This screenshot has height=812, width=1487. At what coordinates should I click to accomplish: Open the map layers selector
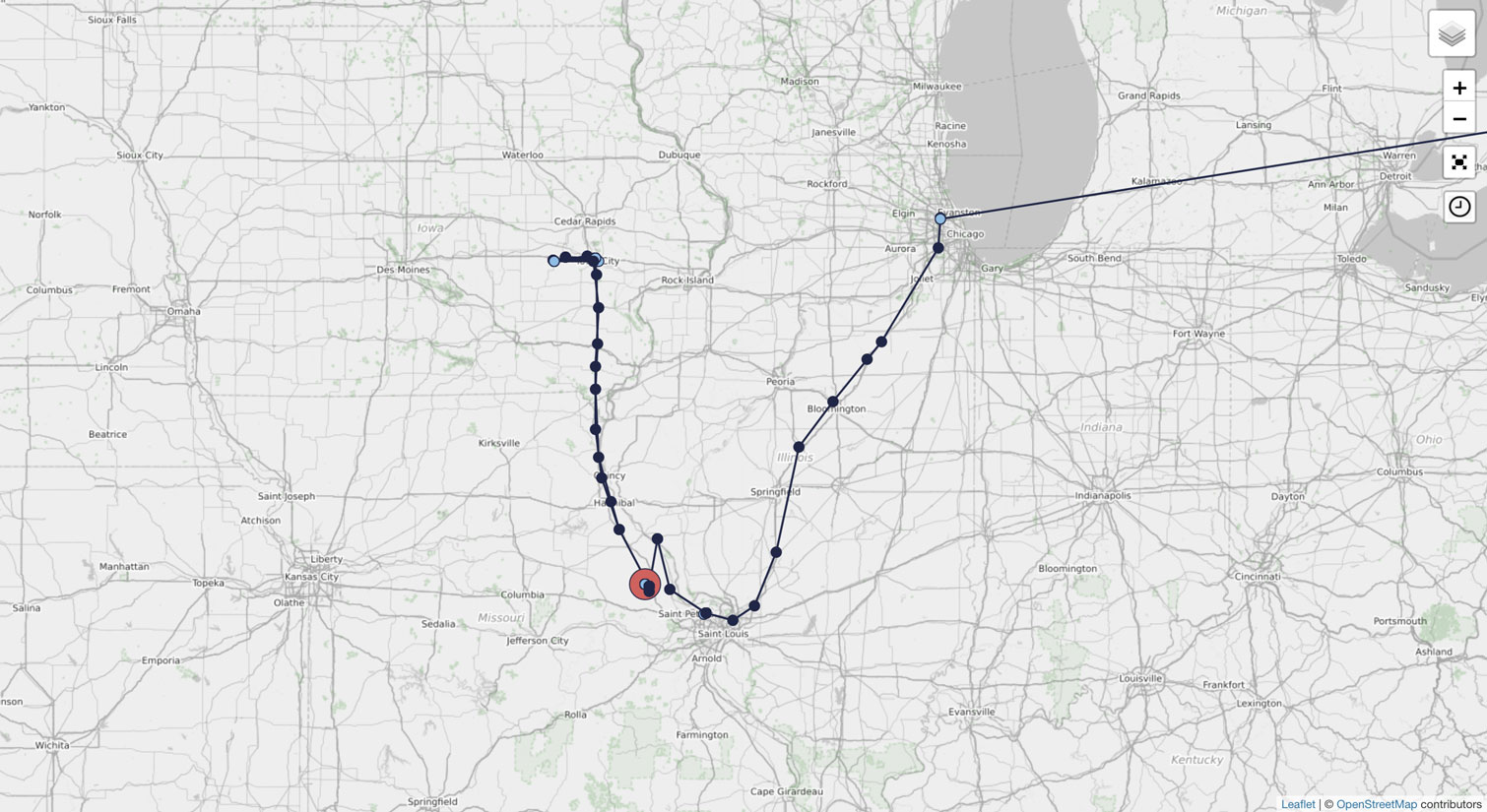coord(1452,34)
